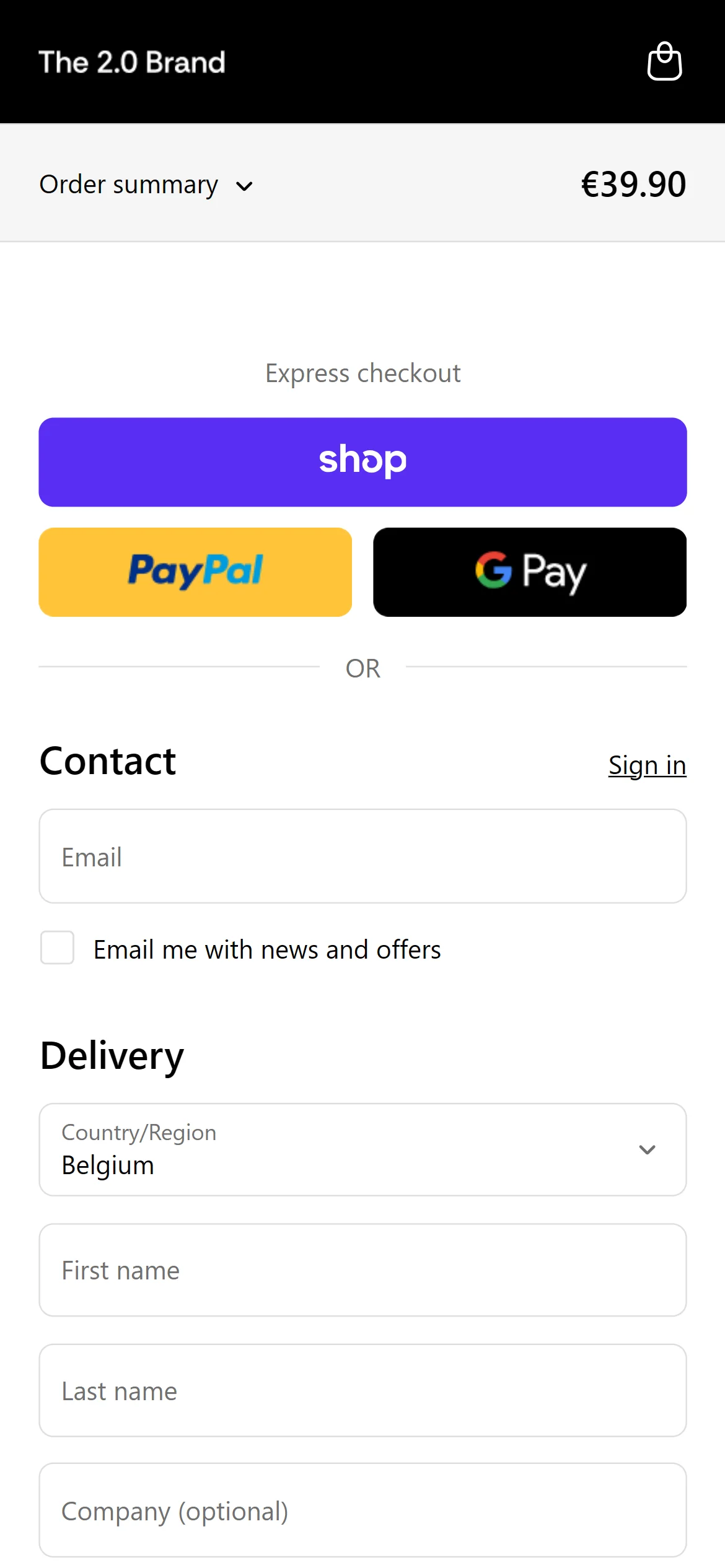725x1568 pixels.
Task: Select the First name field
Action: point(362,1270)
